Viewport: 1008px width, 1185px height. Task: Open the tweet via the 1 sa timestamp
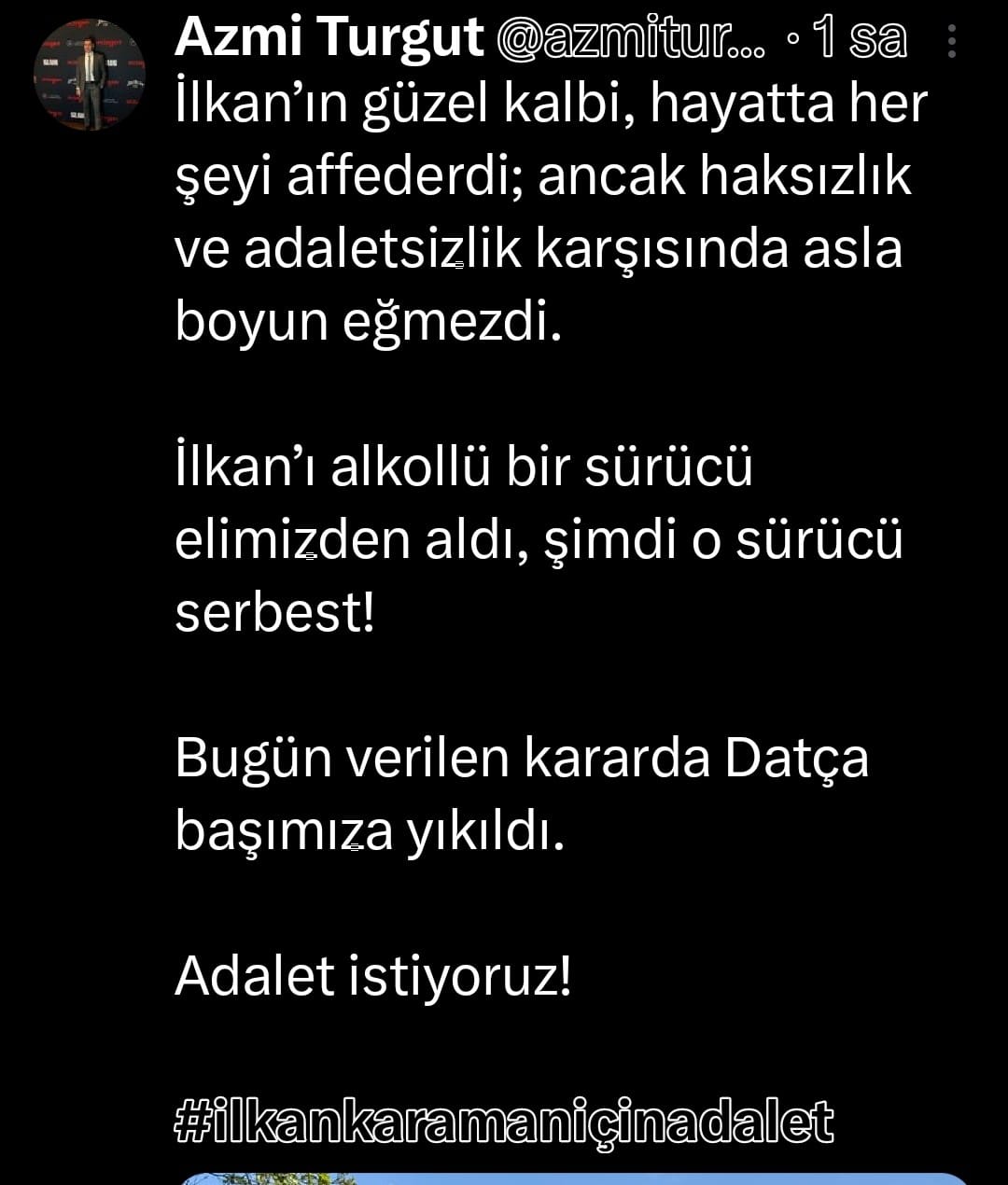[861, 39]
